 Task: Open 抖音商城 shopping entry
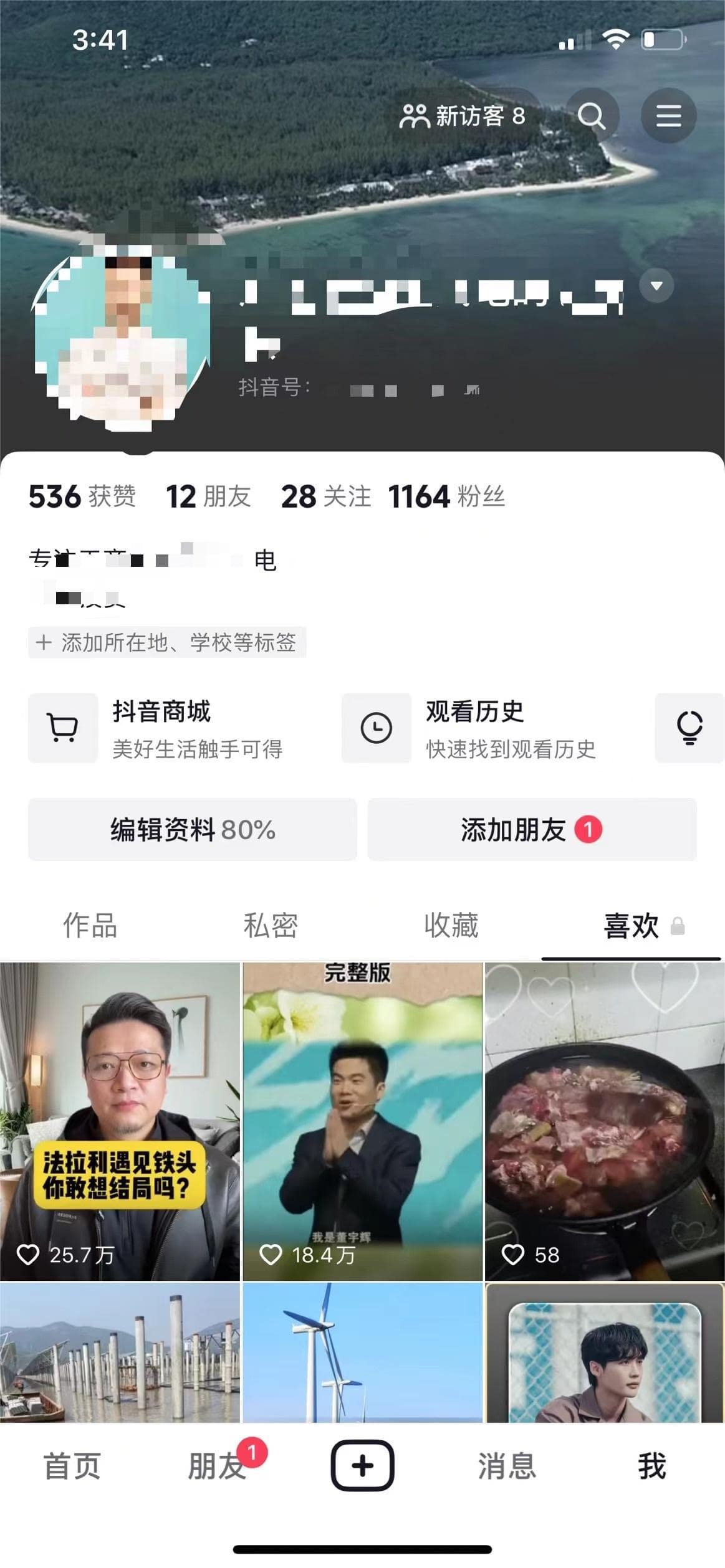click(156, 728)
